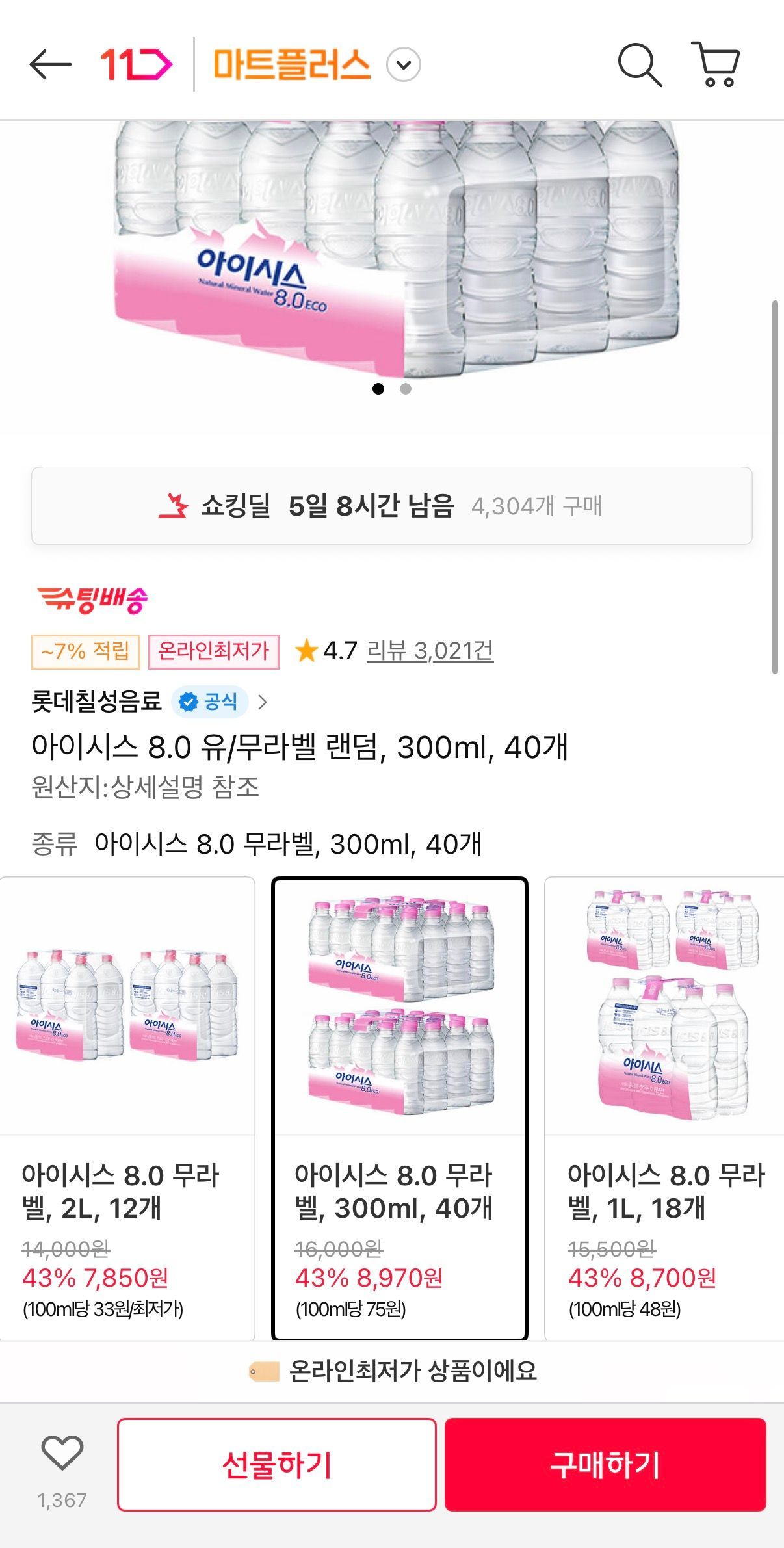
Task: Jump to the second product image dot
Action: pyautogui.click(x=406, y=389)
